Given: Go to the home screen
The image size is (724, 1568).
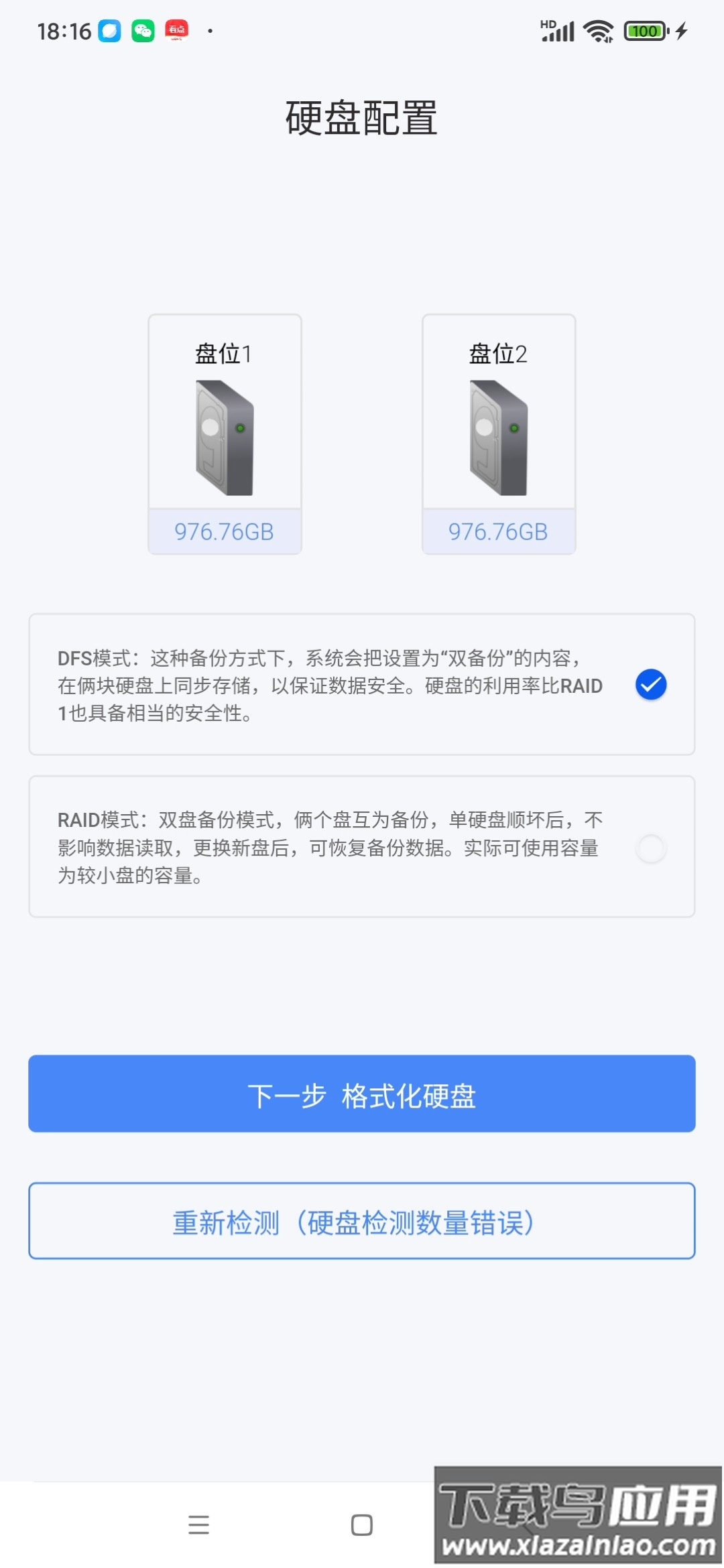Looking at the screenshot, I should coord(362,1525).
